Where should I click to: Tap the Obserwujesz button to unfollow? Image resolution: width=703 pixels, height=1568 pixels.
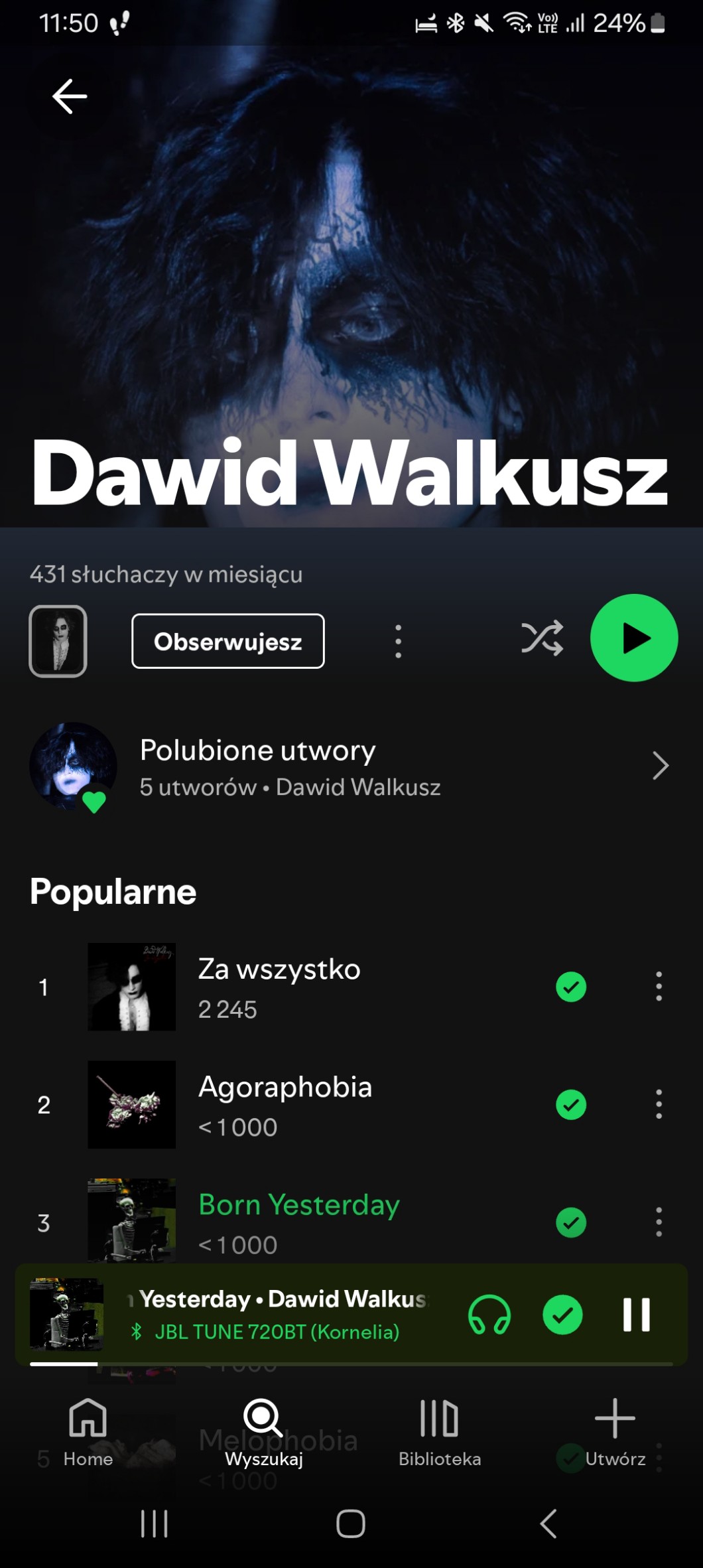coord(227,641)
